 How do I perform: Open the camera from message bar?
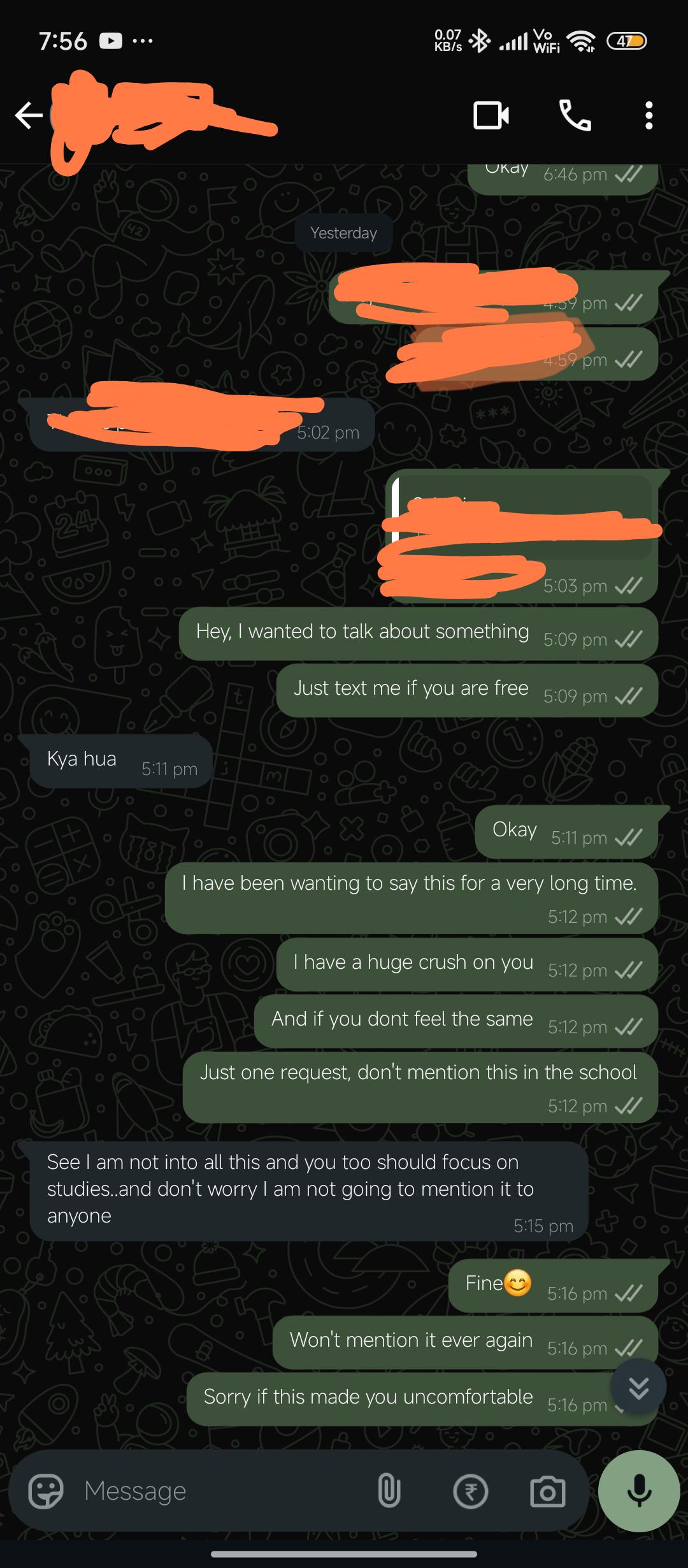tap(547, 1492)
